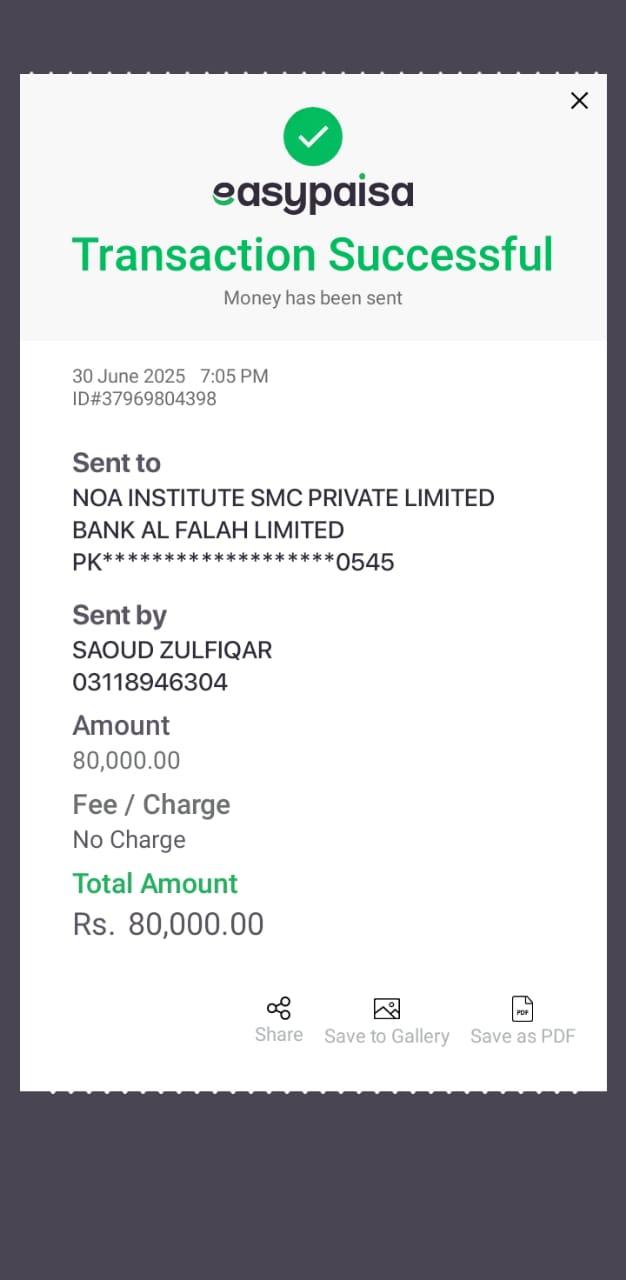Close the transaction receipt
The height and width of the screenshot is (1280, 626).
(579, 101)
